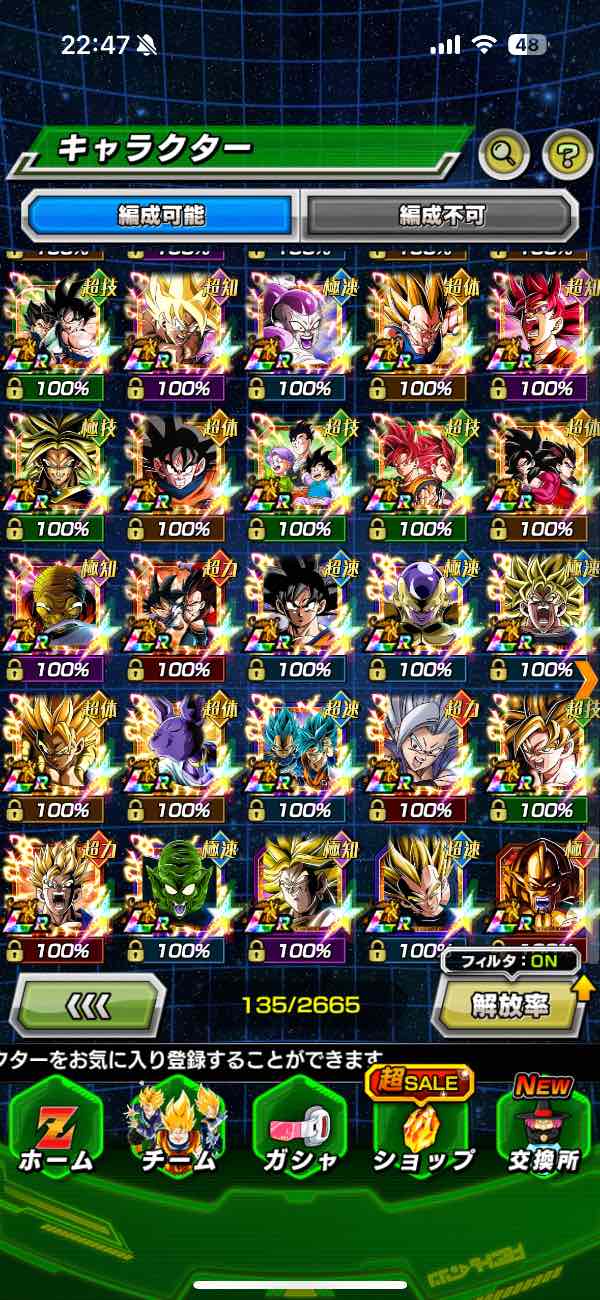The width and height of the screenshot is (600, 1300).
Task: Select the purple Beerus character card
Action: pyautogui.click(x=175, y=745)
